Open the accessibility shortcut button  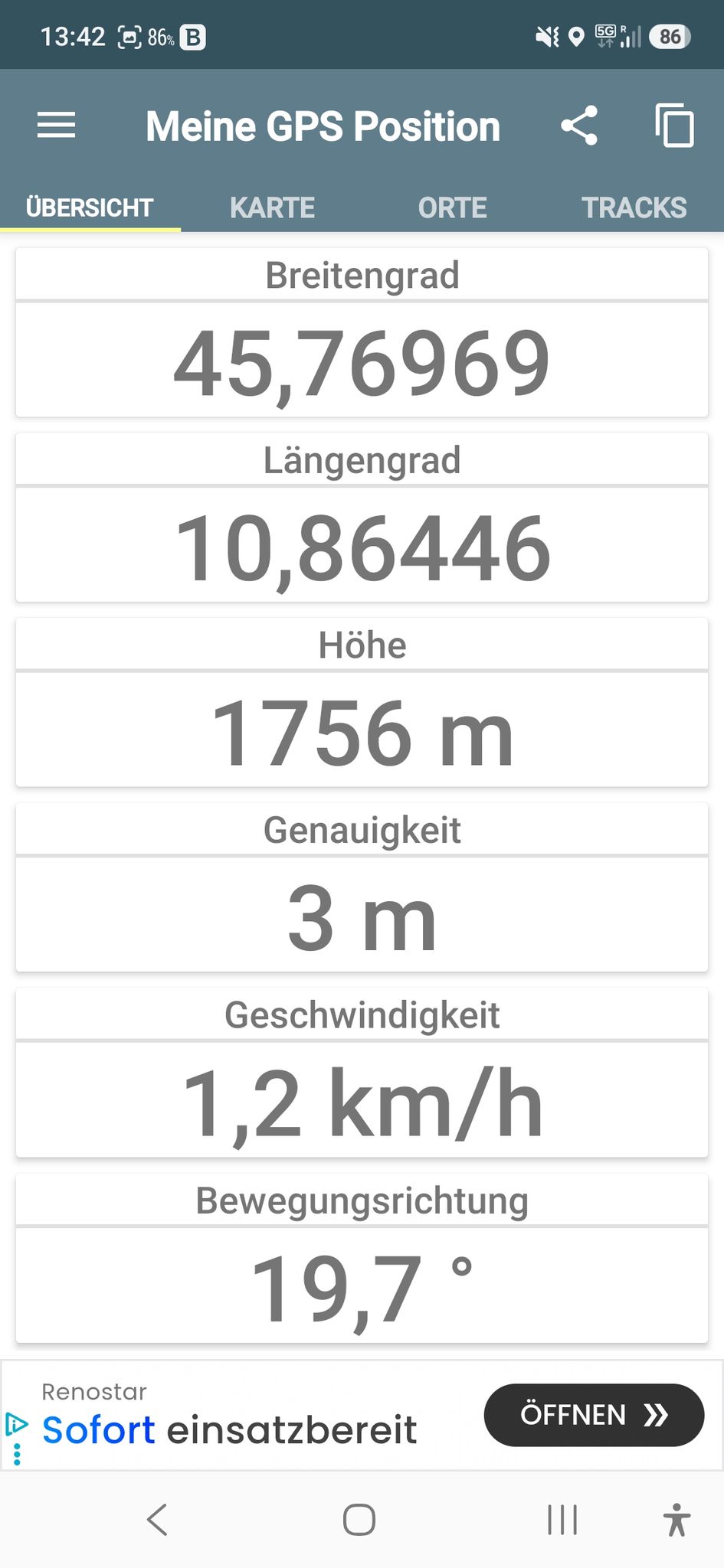point(676,1520)
